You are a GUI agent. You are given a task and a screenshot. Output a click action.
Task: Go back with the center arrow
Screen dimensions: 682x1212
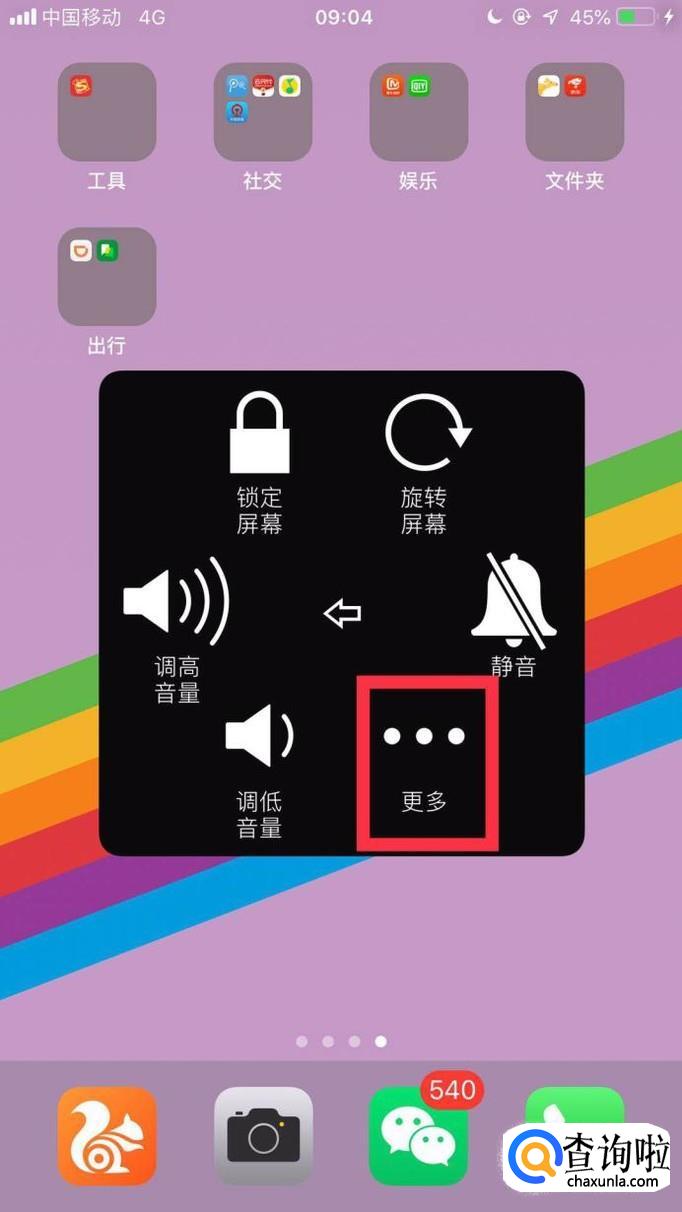(342, 613)
